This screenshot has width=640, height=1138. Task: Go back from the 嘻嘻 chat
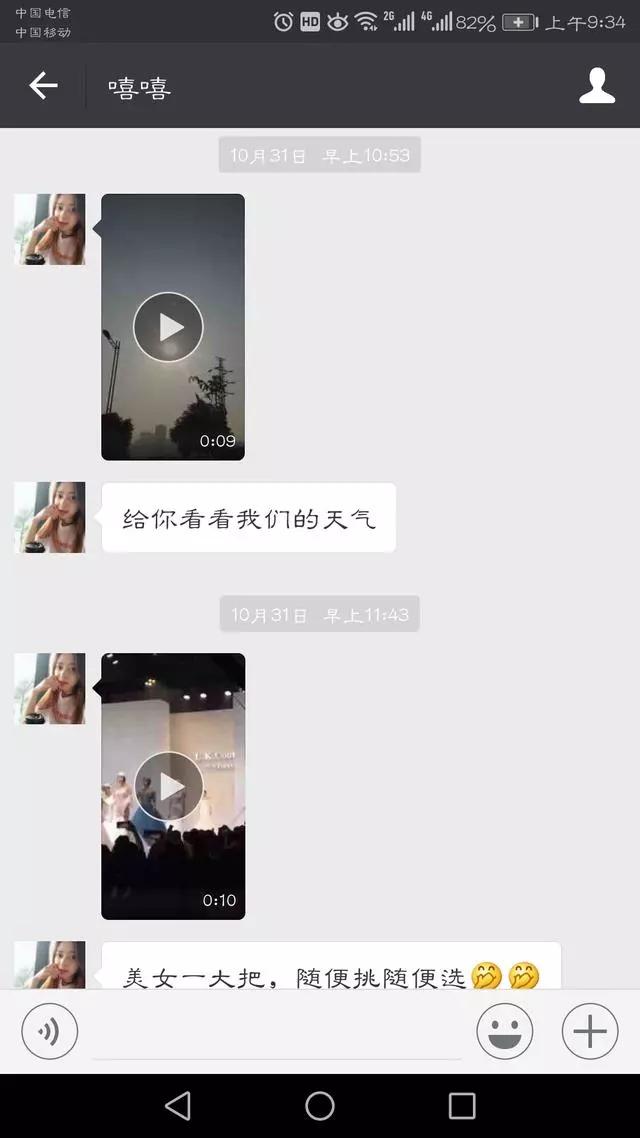coord(43,86)
